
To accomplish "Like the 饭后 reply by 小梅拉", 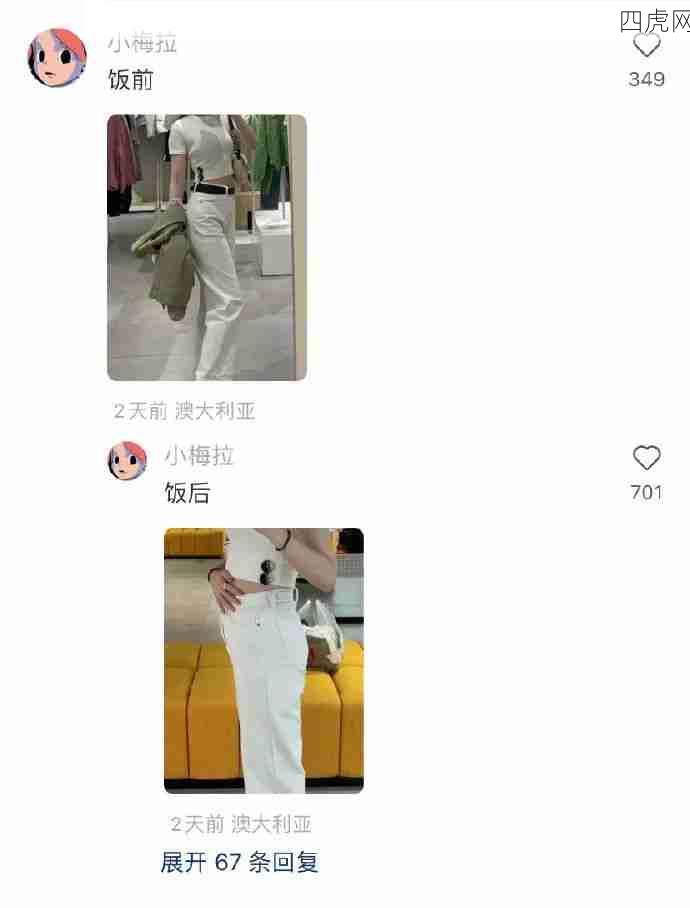I will (647, 458).
